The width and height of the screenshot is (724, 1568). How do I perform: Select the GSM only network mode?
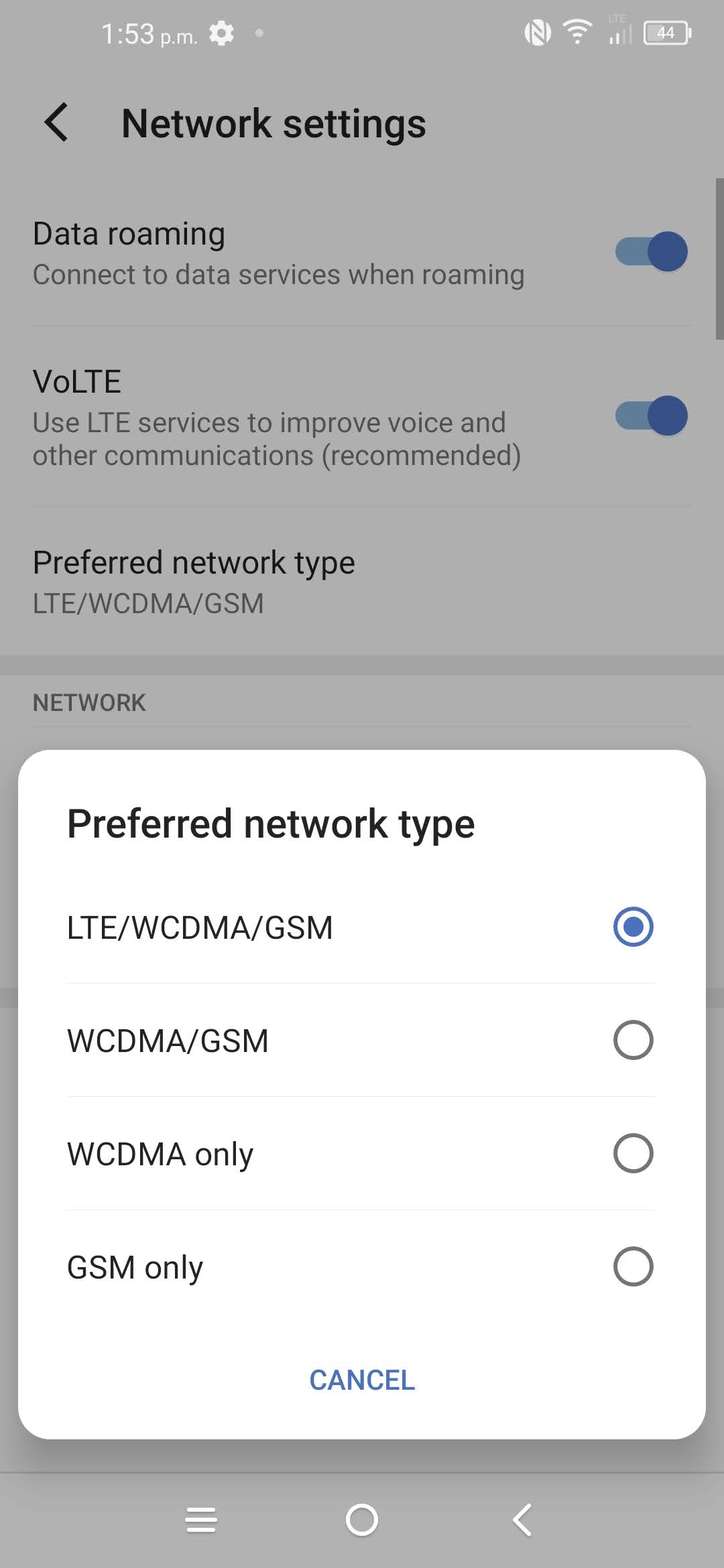tap(633, 1266)
